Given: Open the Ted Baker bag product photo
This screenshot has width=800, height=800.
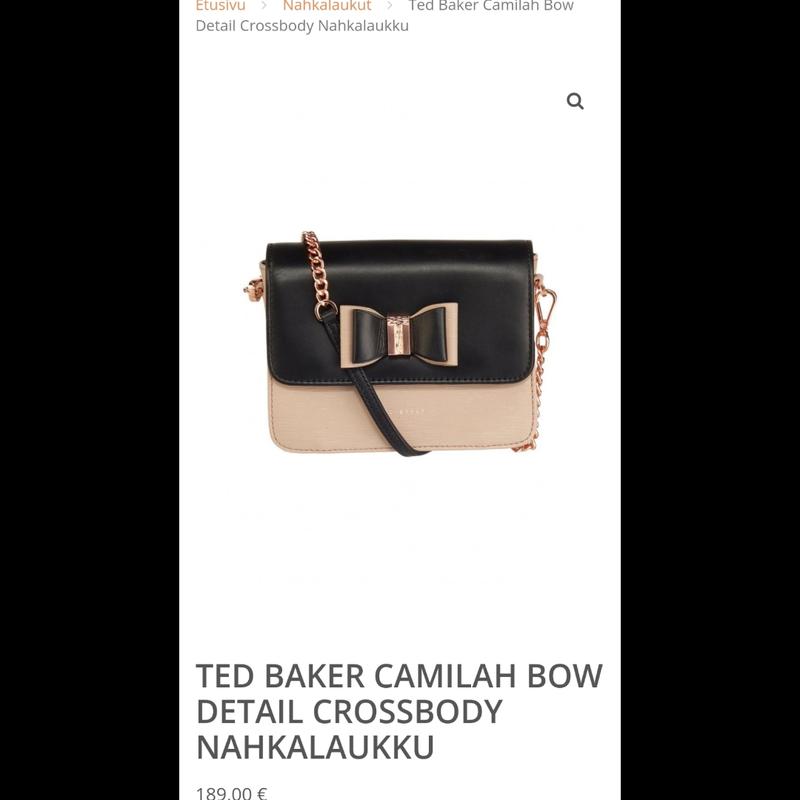Looking at the screenshot, I should pos(400,345).
